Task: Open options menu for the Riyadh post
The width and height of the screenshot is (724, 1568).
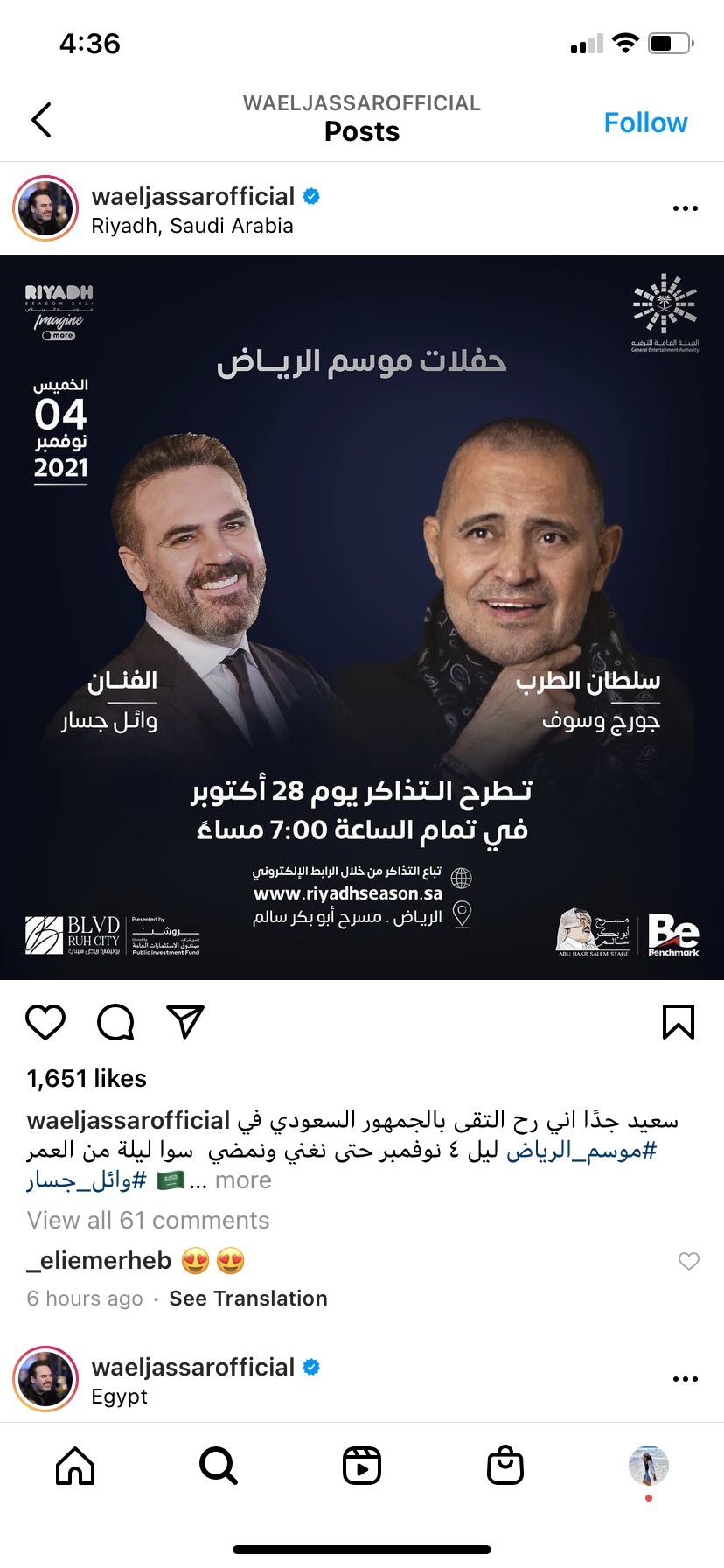Action: [x=685, y=208]
